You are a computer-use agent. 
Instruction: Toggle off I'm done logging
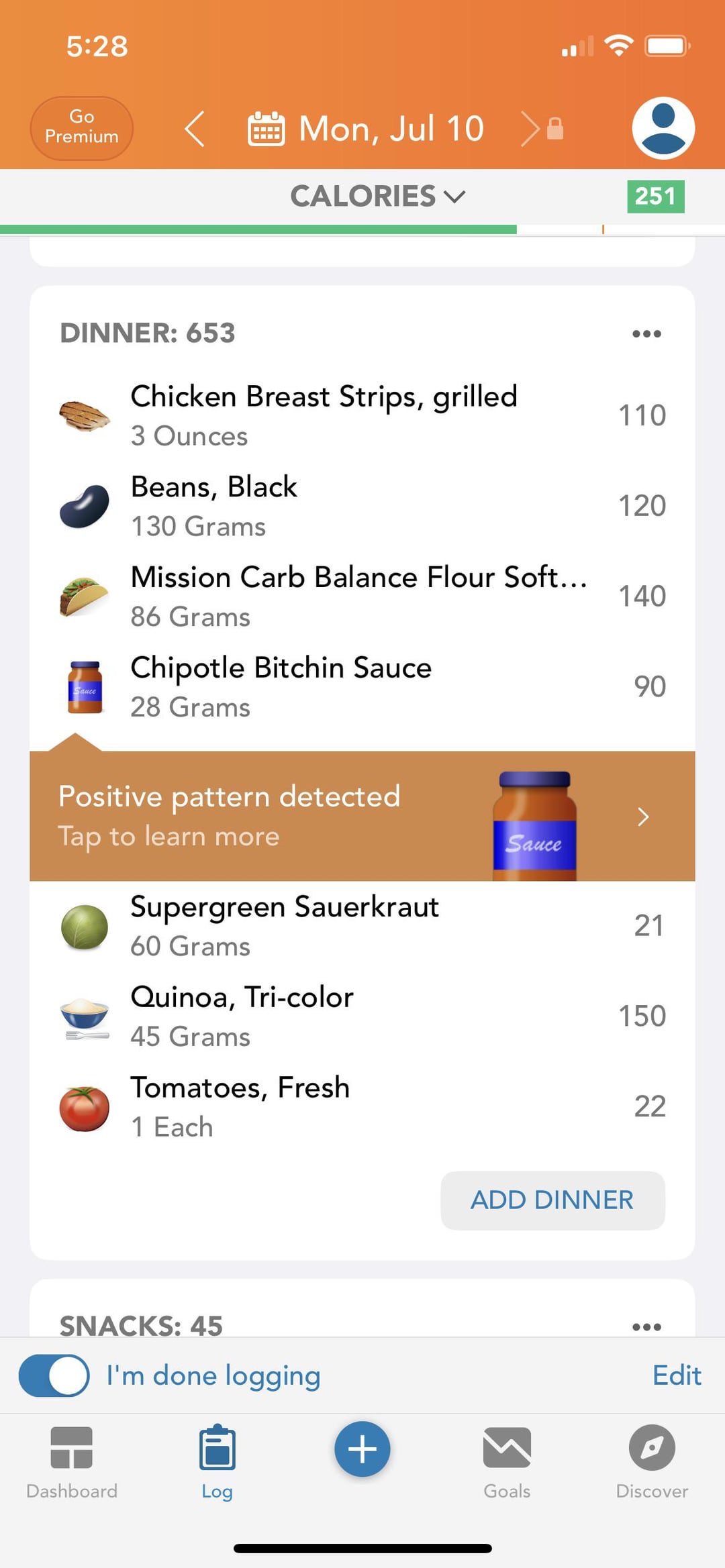pos(54,1375)
